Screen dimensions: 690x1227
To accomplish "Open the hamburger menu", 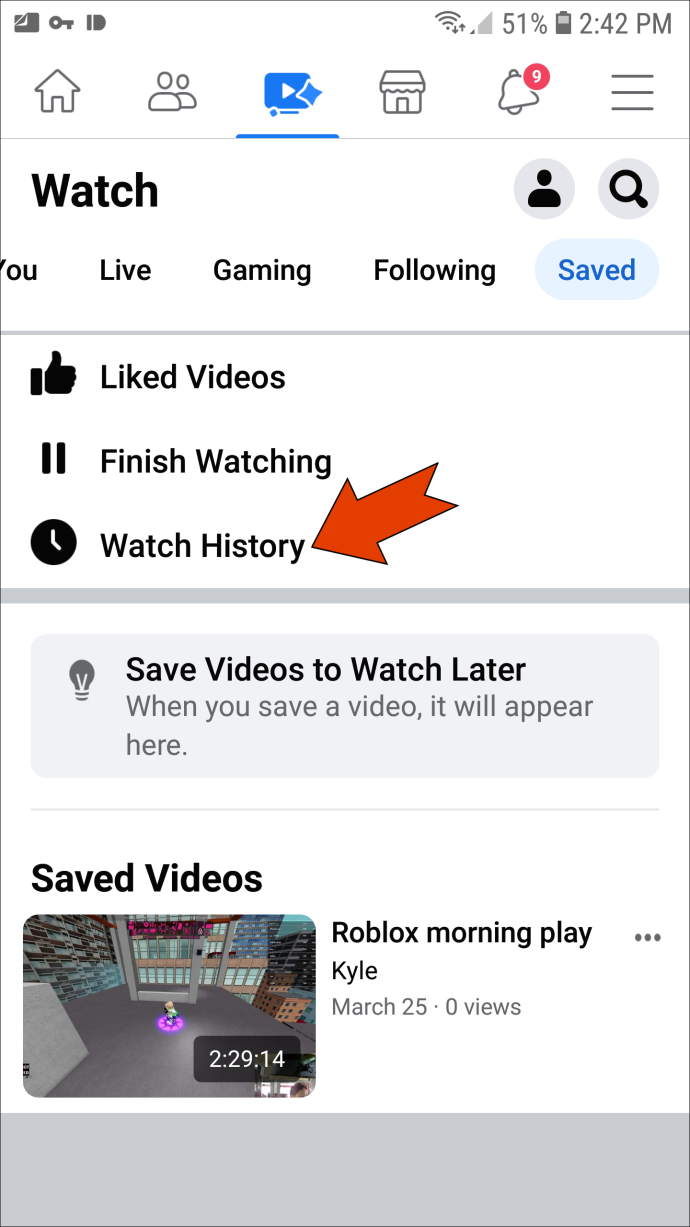I will tap(632, 92).
